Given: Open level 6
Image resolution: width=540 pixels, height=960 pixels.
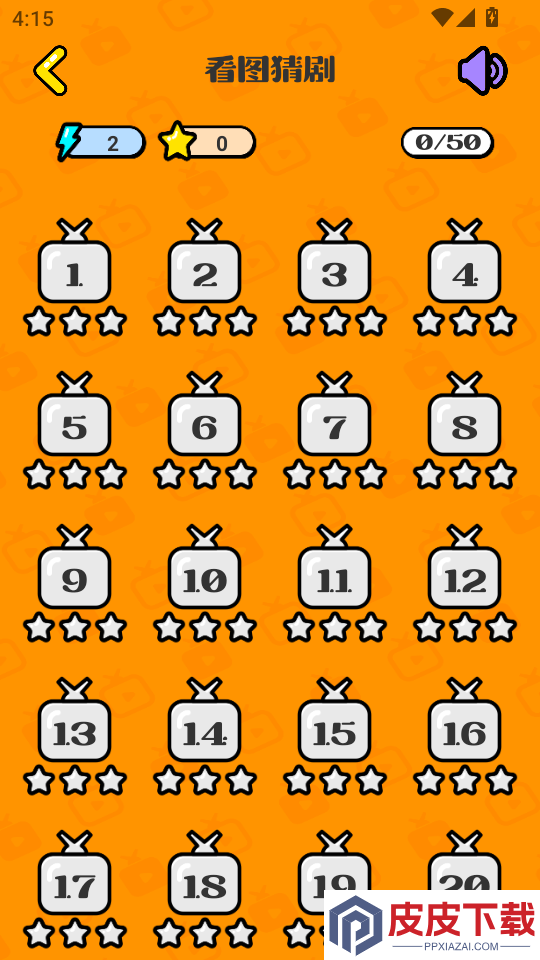Looking at the screenshot, I should pyautogui.click(x=204, y=414).
